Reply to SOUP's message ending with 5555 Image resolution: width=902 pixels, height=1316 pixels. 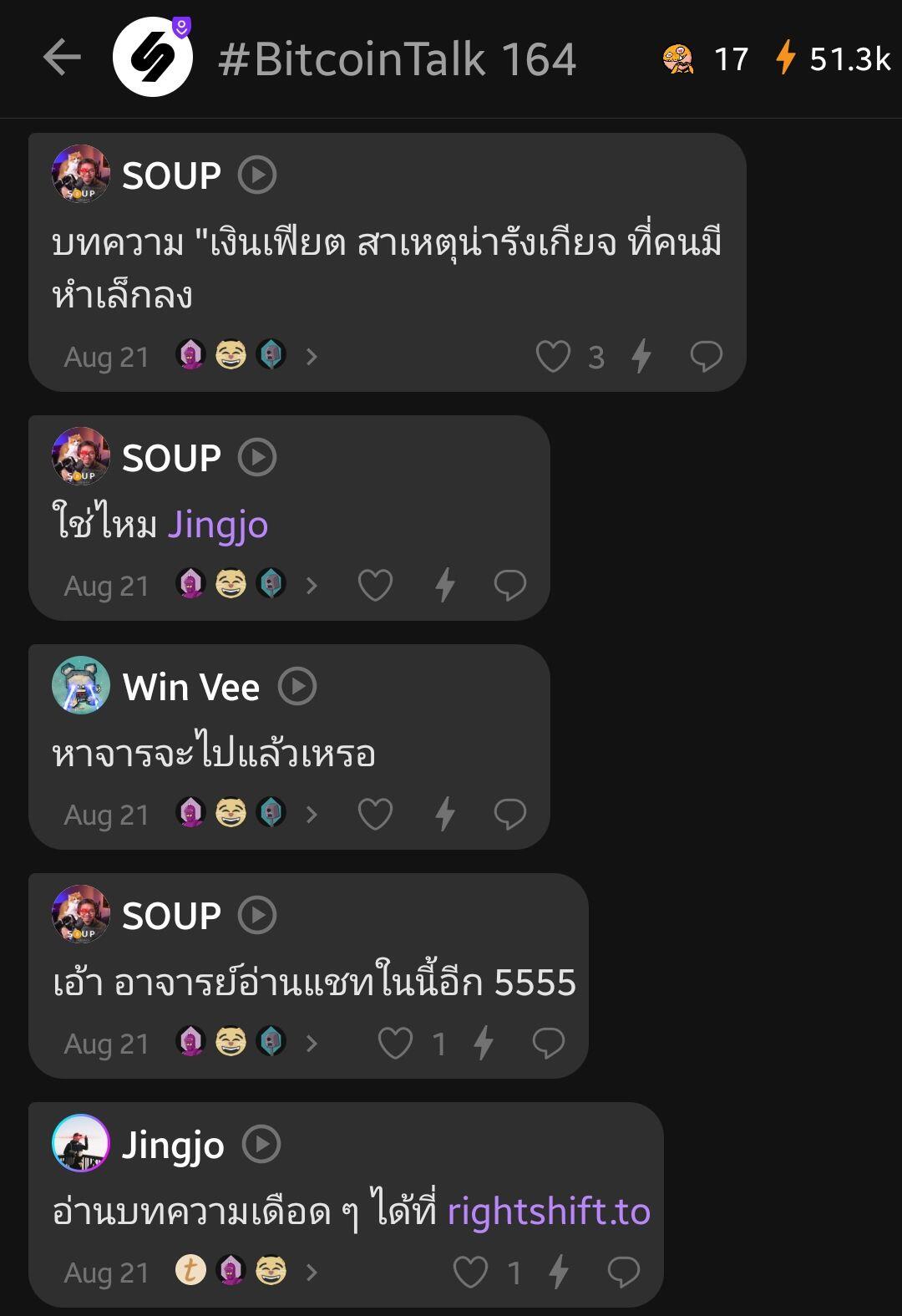click(x=548, y=1043)
